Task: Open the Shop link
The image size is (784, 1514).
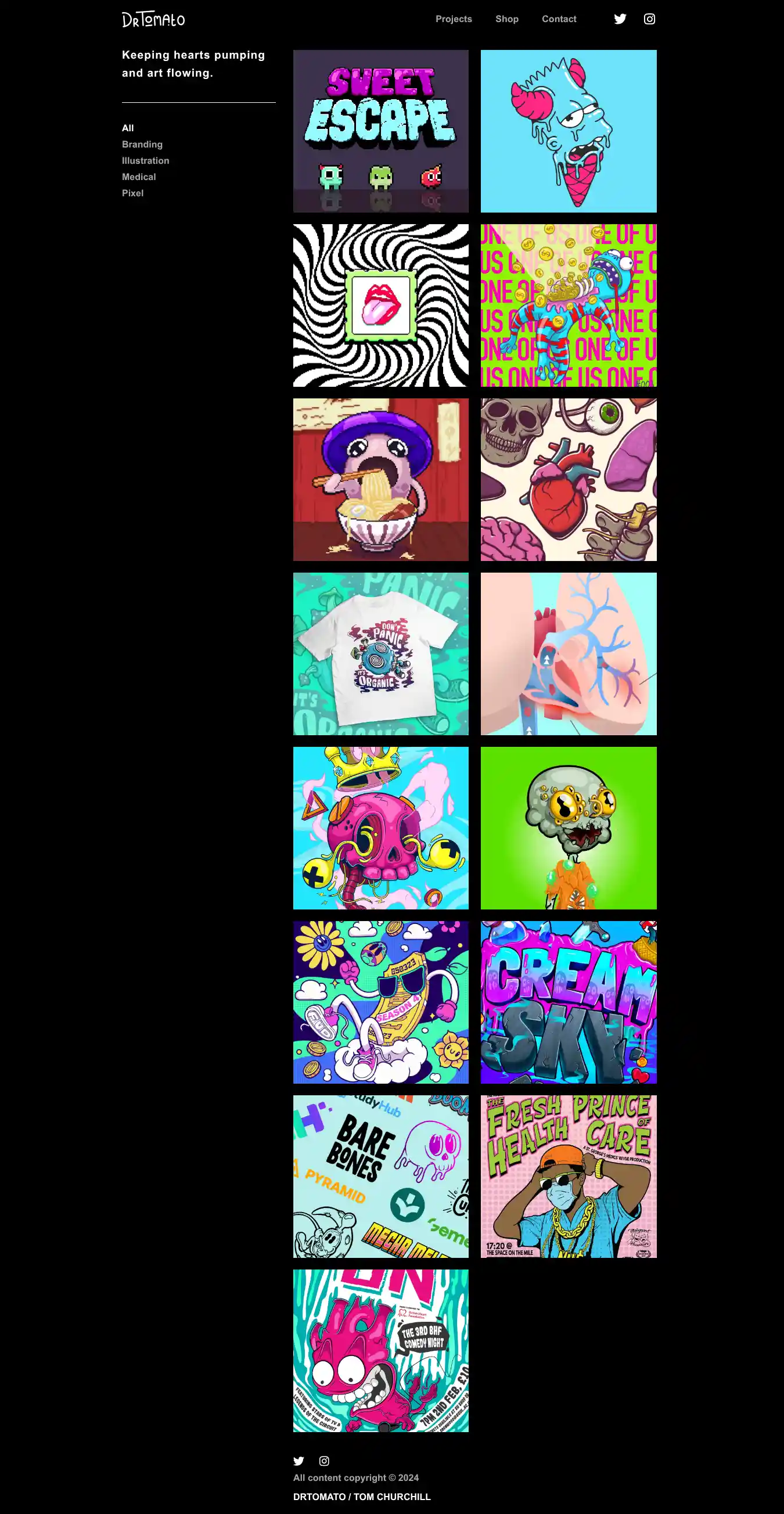Action: (x=506, y=19)
